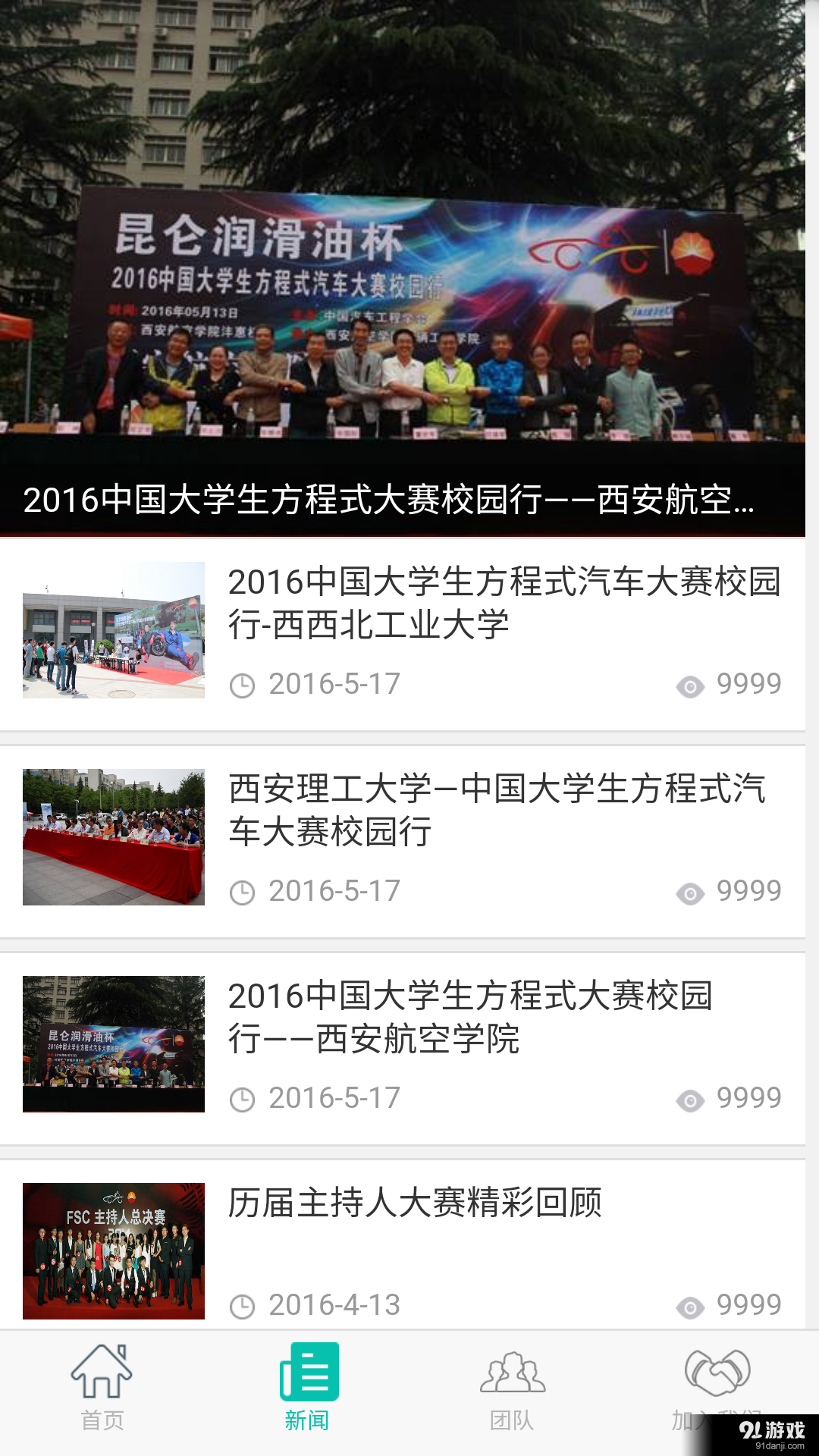Tap the clock icon beside 2016-4-13

pyautogui.click(x=241, y=1305)
